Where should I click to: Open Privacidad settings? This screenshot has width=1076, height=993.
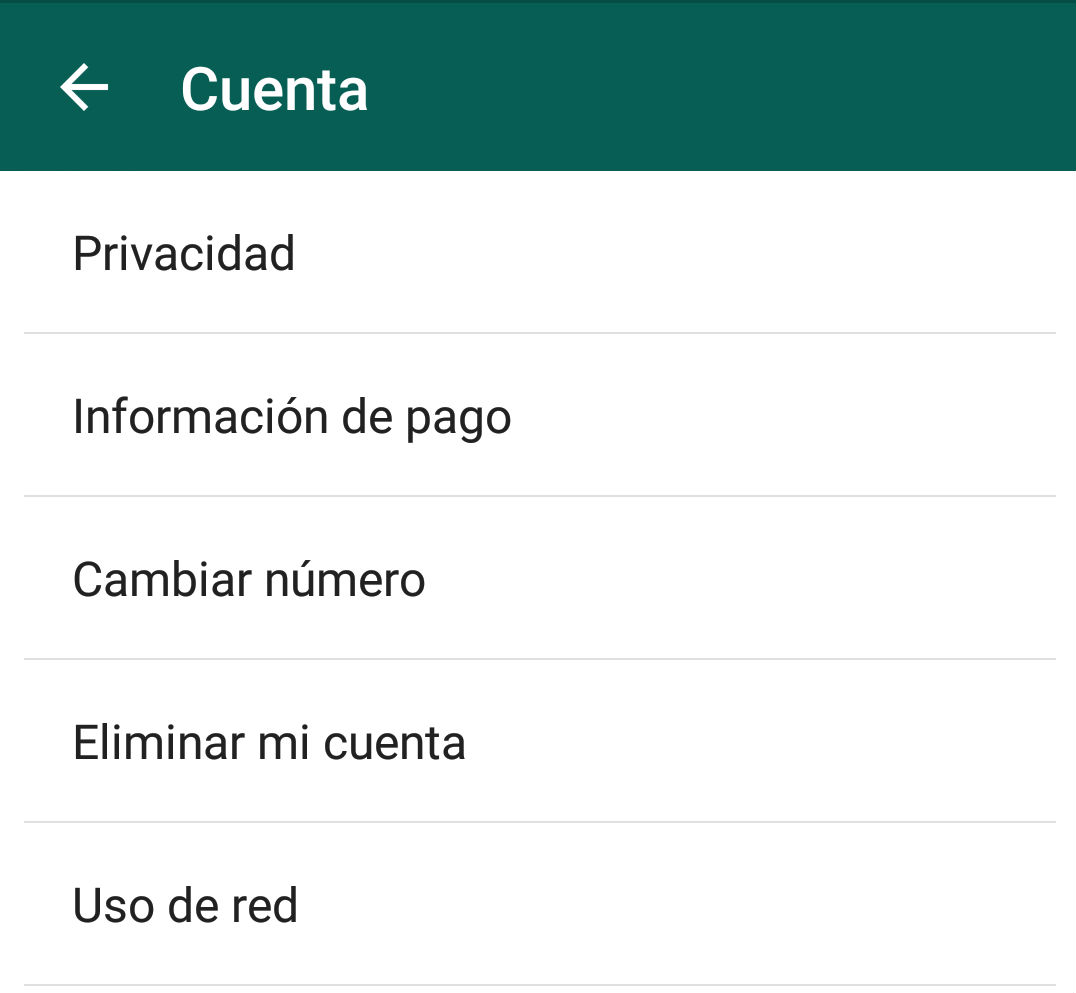(x=184, y=254)
